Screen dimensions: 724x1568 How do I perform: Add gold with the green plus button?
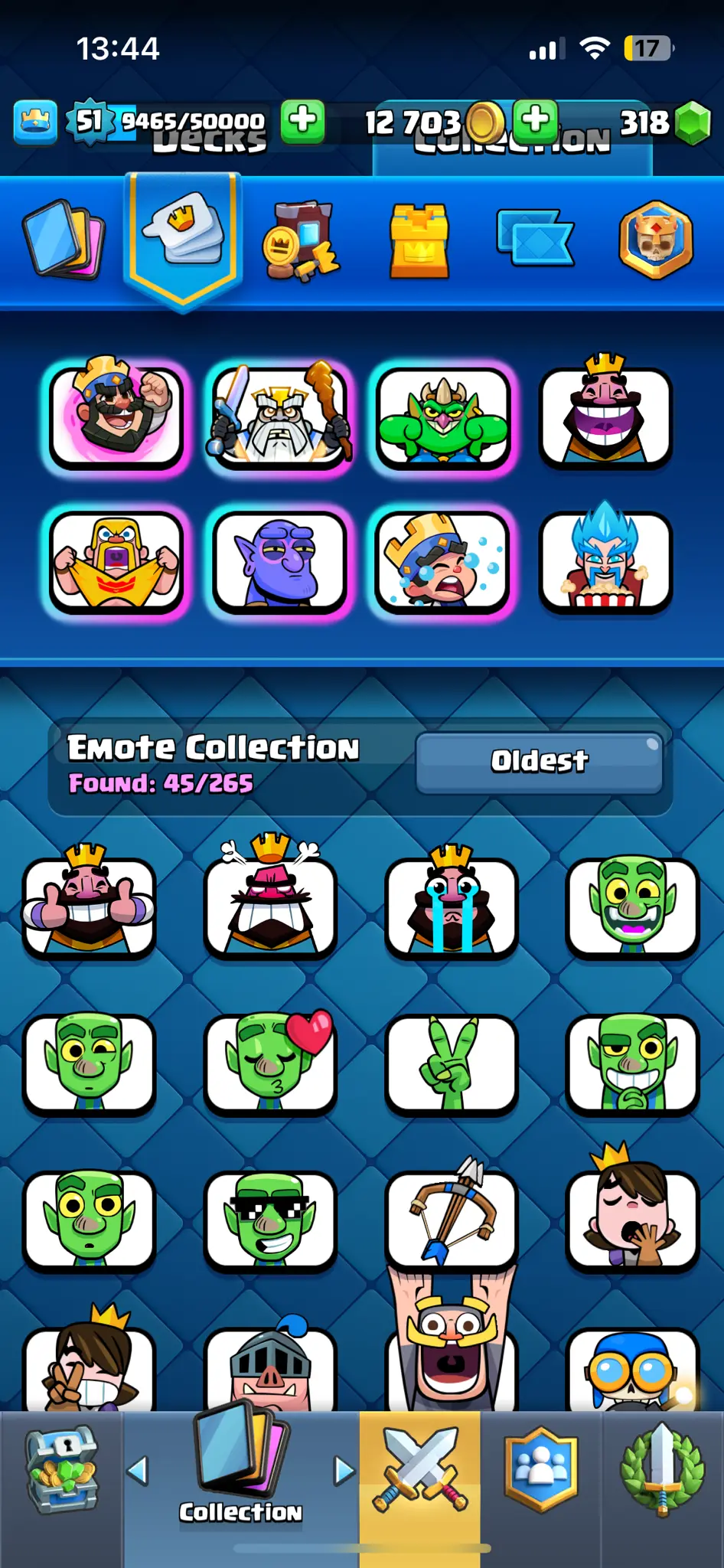tap(536, 121)
